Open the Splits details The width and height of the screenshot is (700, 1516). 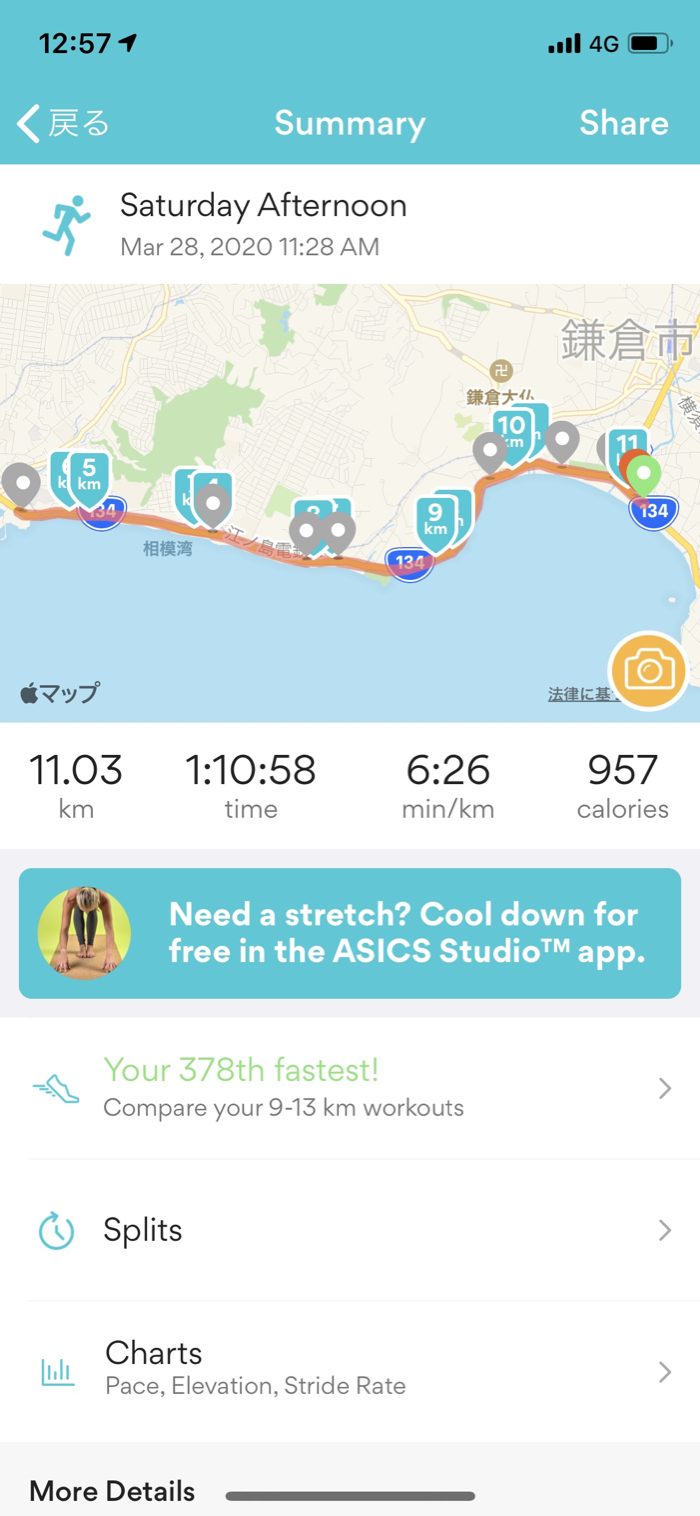click(x=350, y=1230)
